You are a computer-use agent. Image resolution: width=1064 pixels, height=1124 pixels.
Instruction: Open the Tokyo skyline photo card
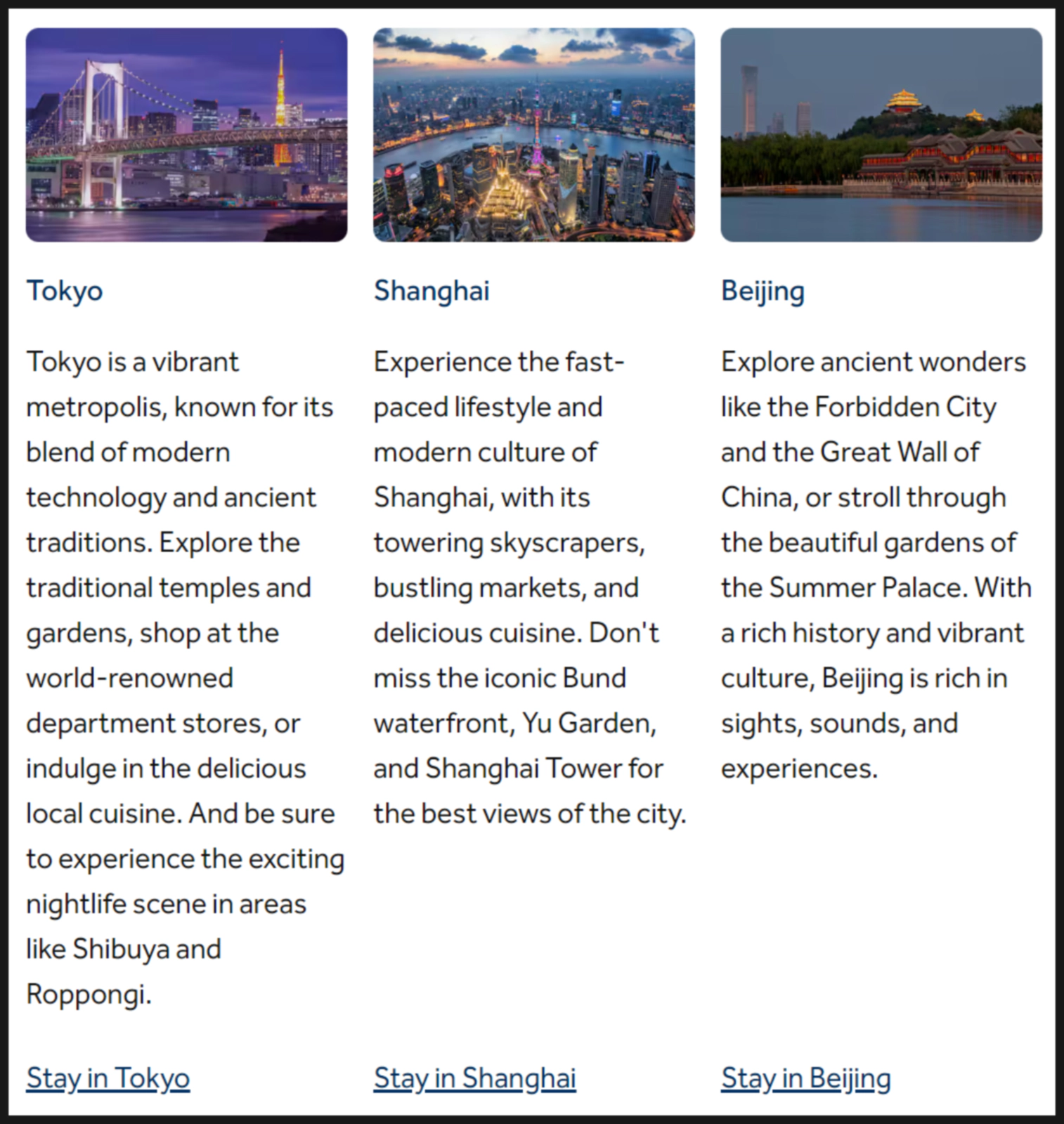186,135
